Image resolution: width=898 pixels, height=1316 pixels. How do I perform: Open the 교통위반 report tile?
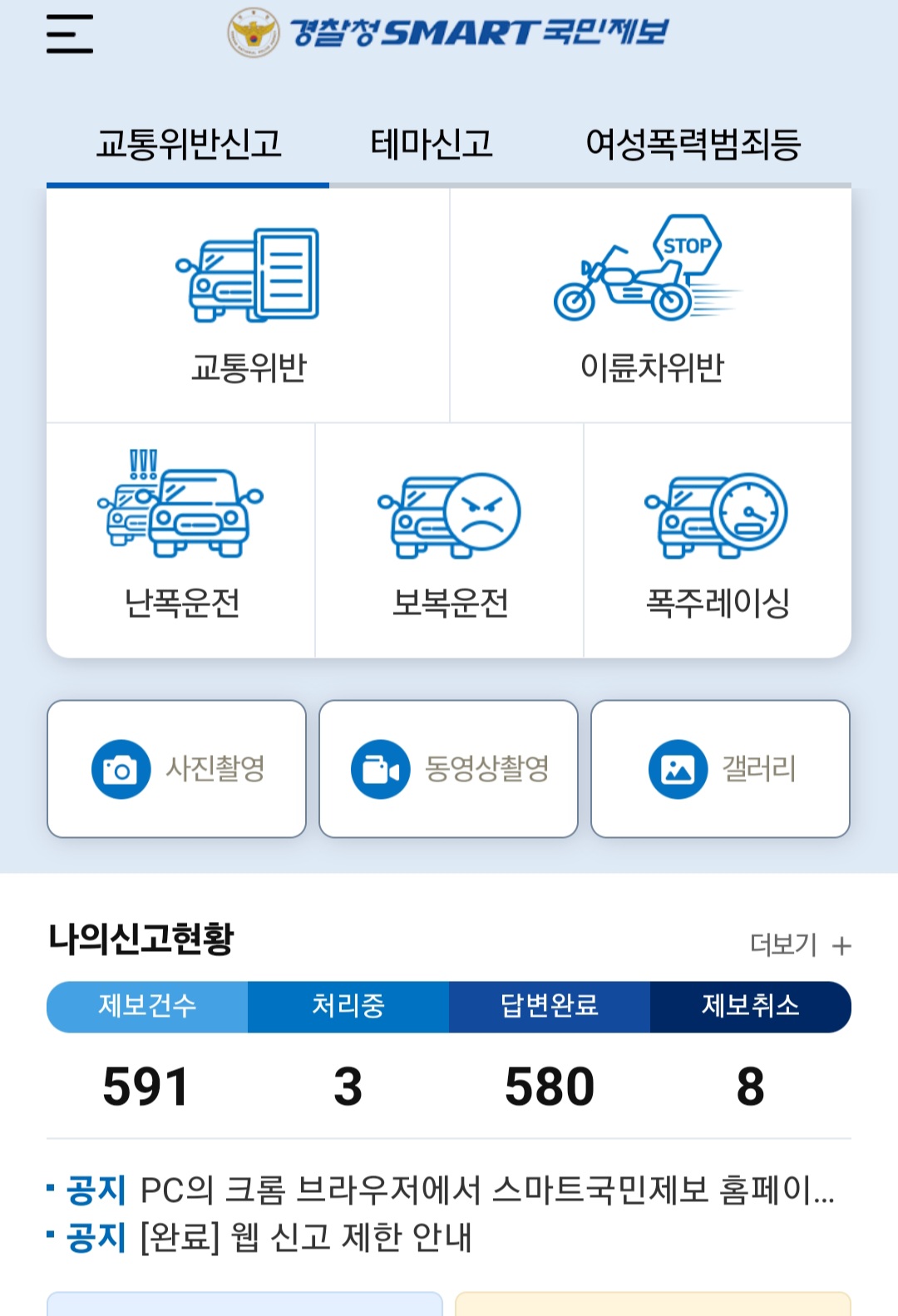click(x=248, y=305)
